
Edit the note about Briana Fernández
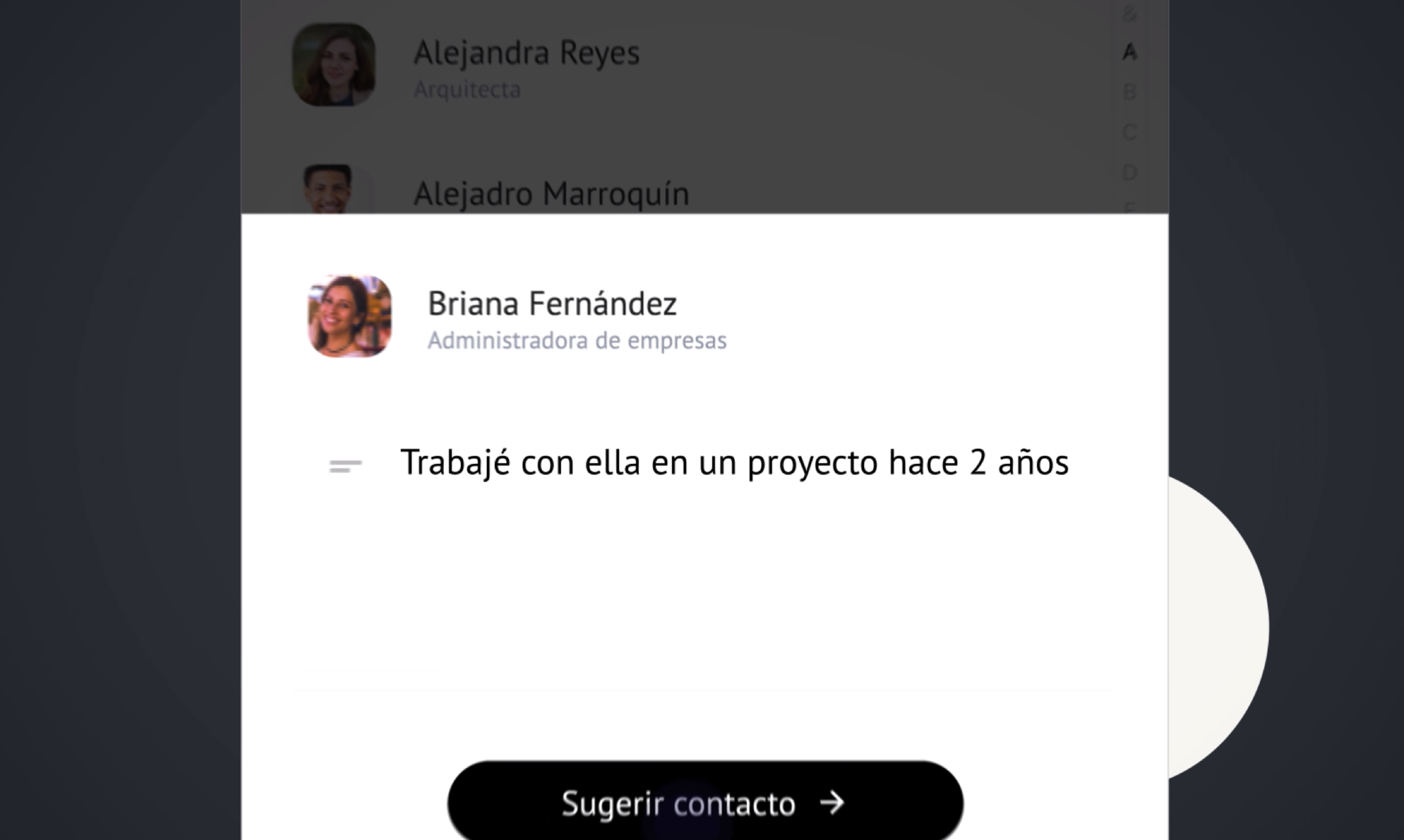coord(733,463)
